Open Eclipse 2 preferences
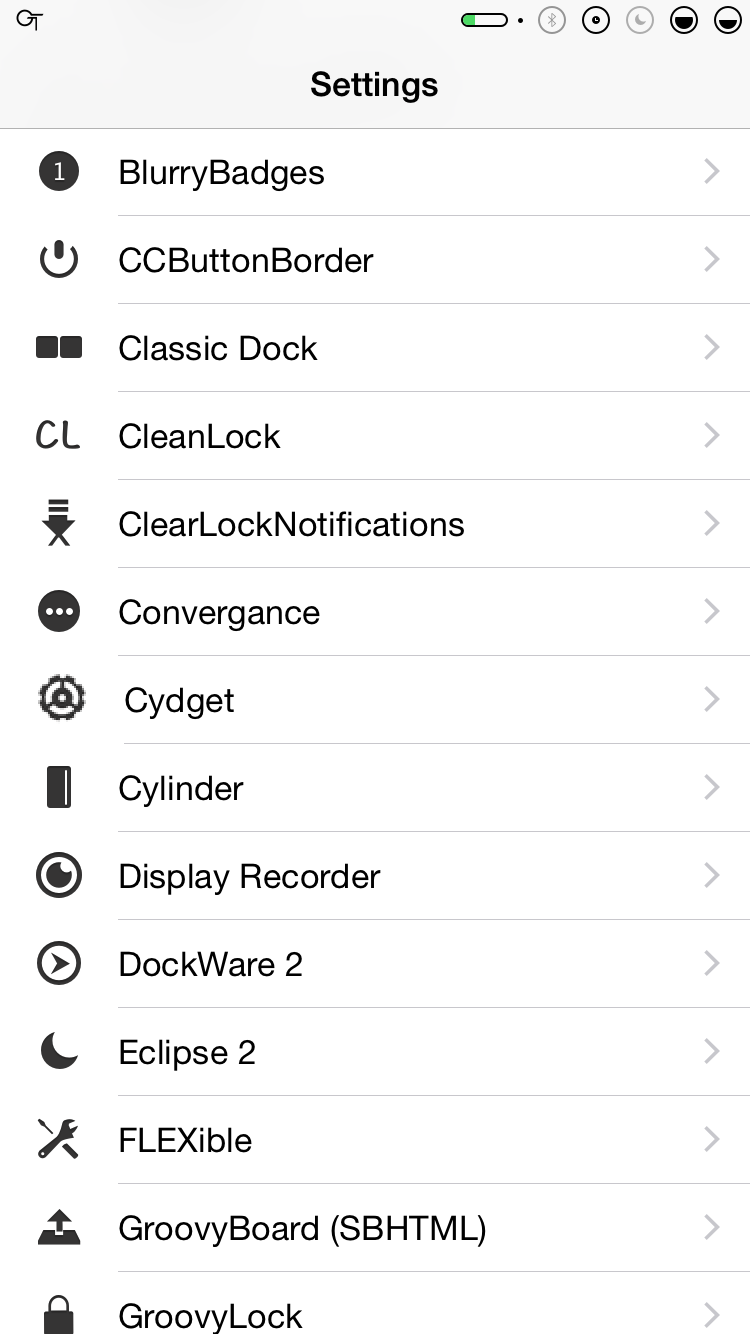The width and height of the screenshot is (750, 1334). pyautogui.click(x=375, y=1052)
